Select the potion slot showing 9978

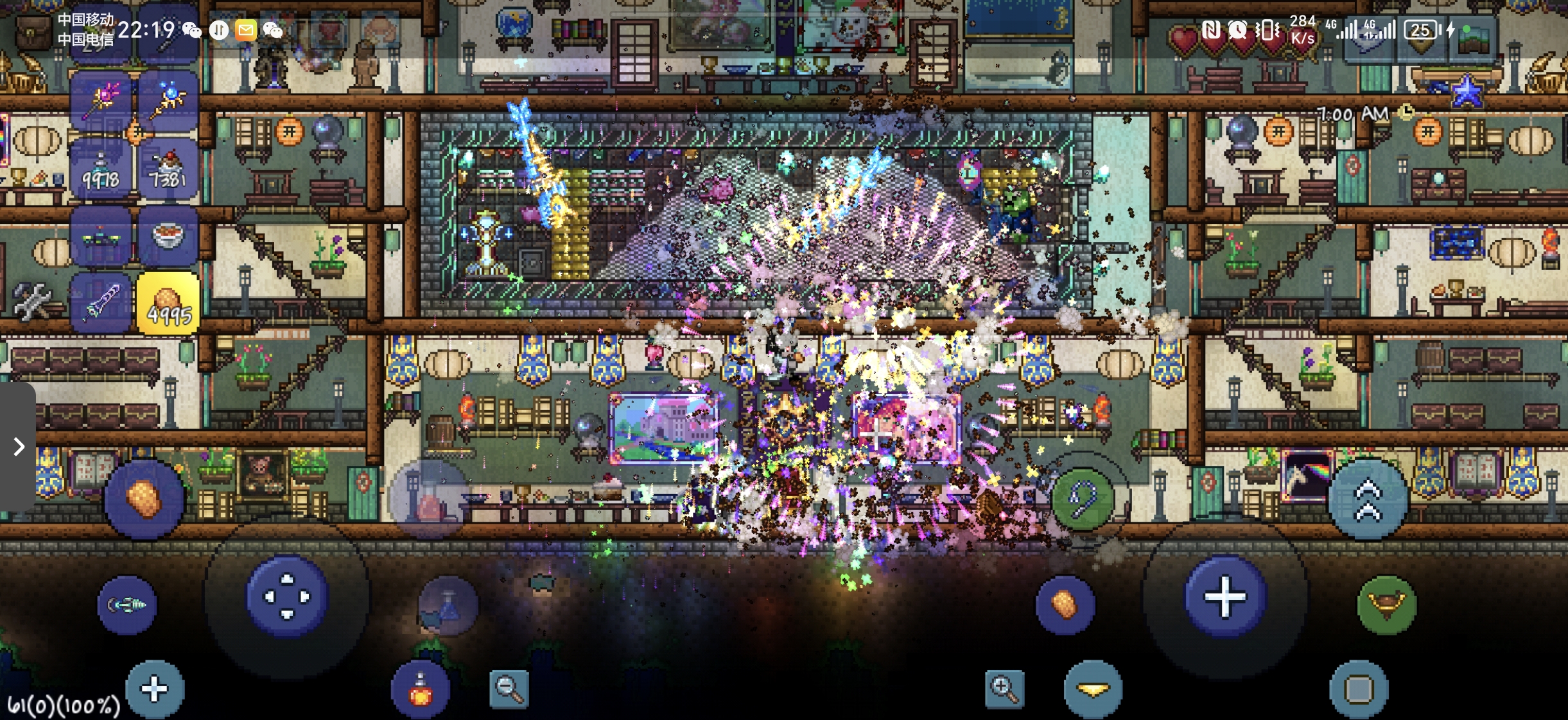pyautogui.click(x=102, y=169)
